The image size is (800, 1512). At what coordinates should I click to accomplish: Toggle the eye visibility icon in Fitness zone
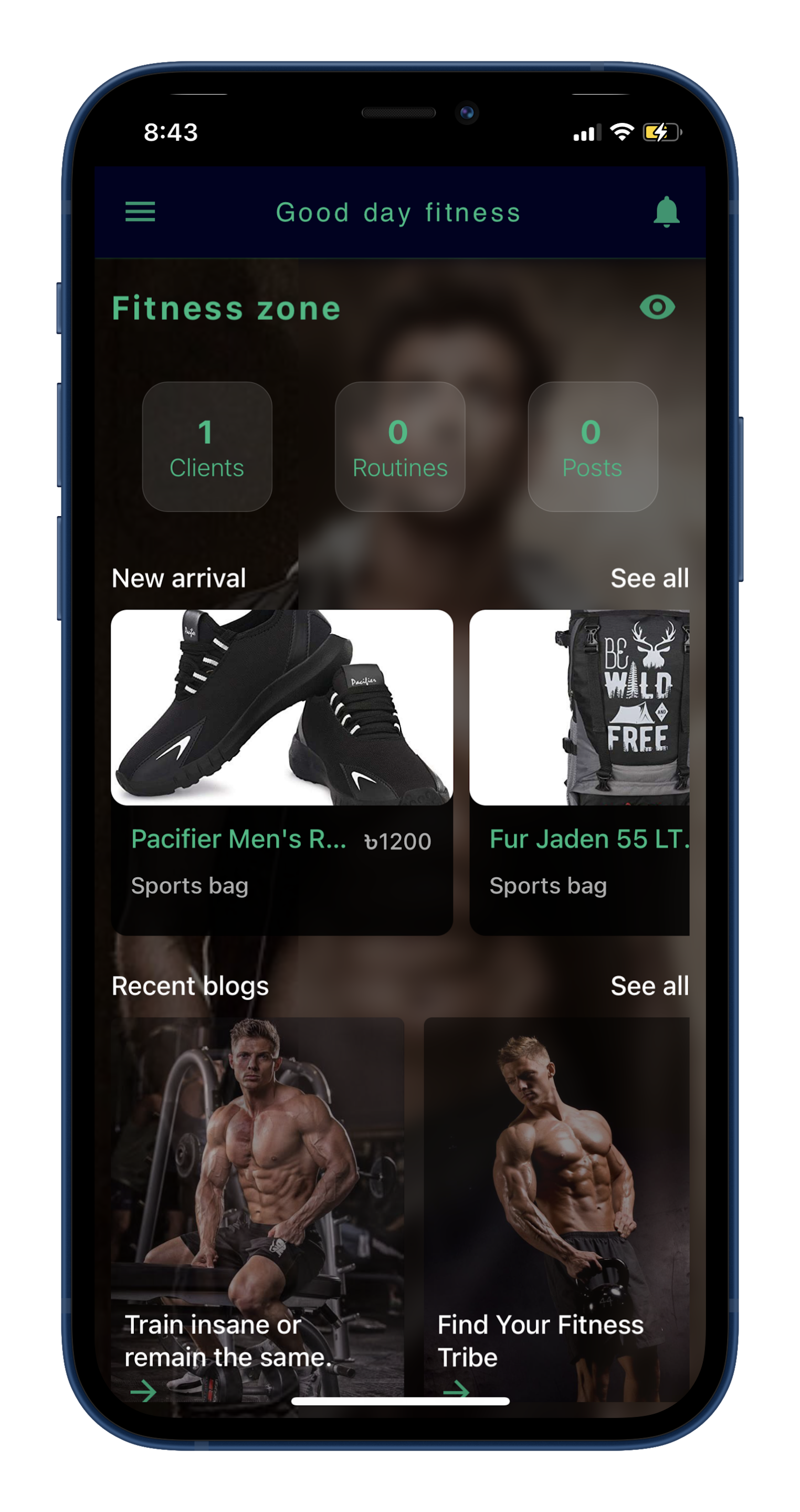point(657,307)
